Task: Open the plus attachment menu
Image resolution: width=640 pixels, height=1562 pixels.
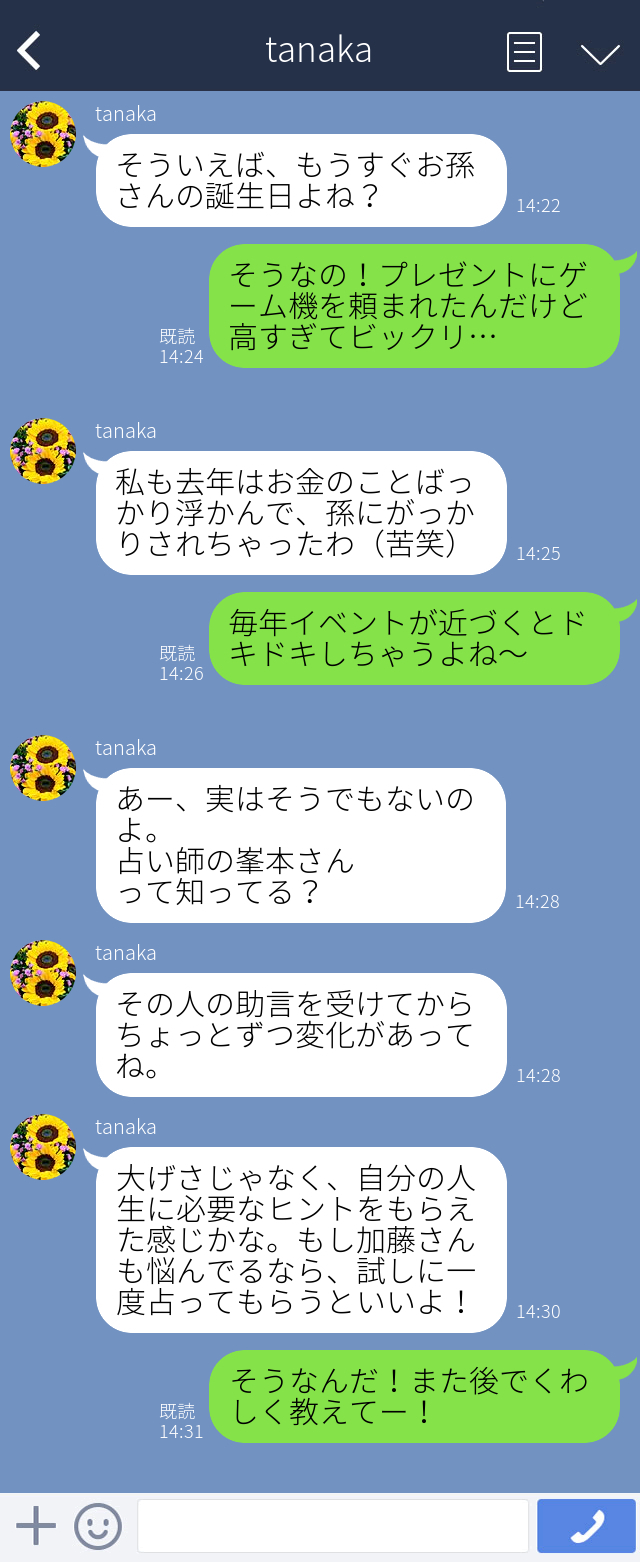Action: [36, 1526]
